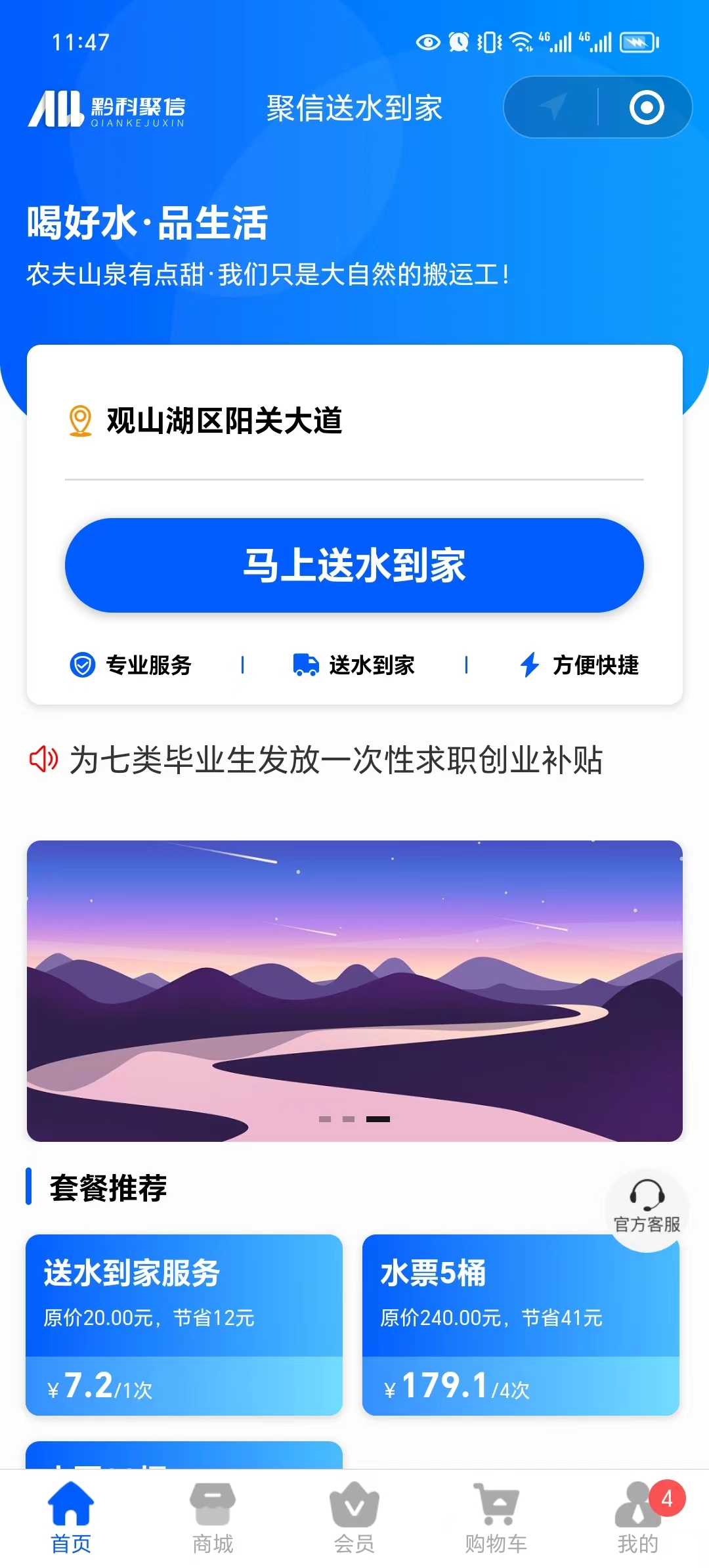Tap the share arrow in the top capsule
709x1568 pixels.
click(553, 107)
